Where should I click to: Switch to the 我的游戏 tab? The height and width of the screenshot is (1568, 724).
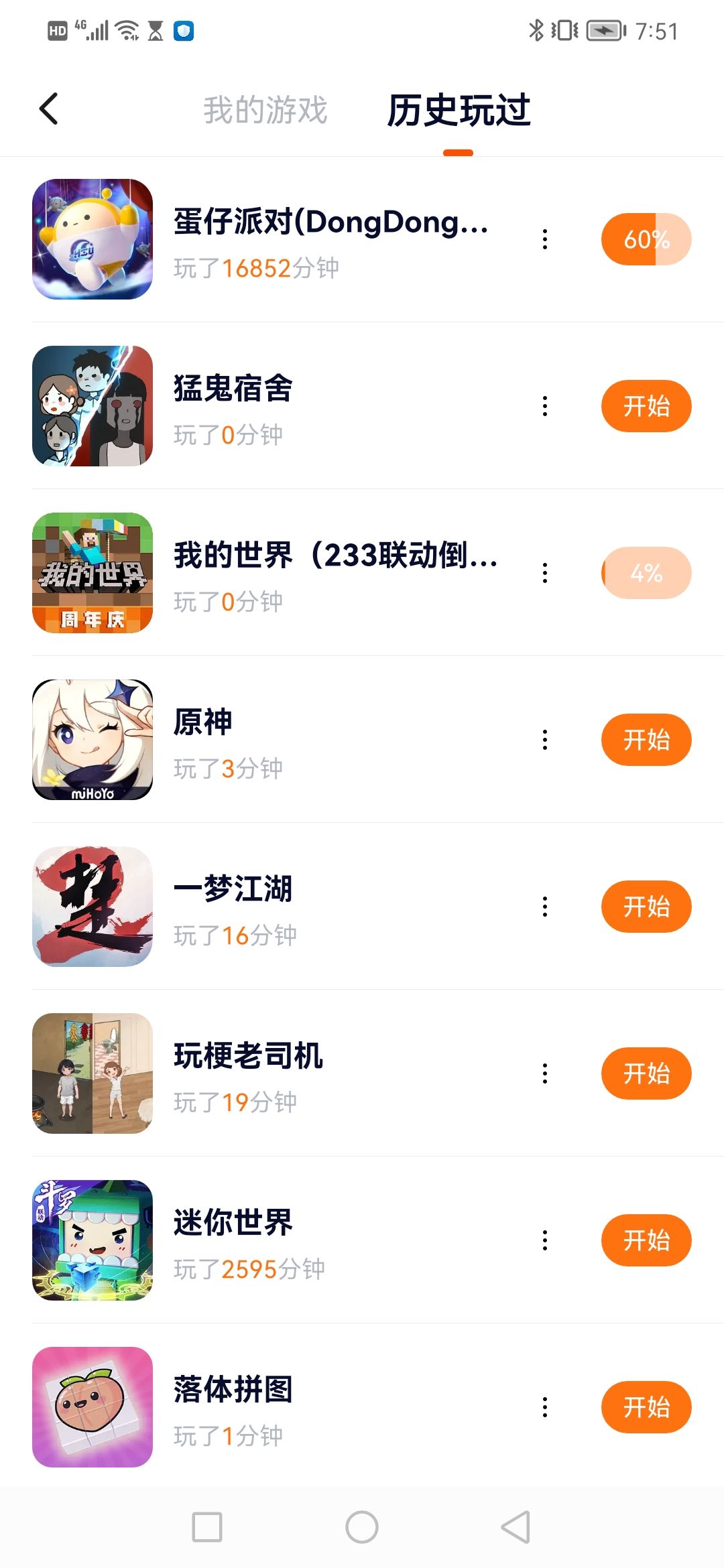[x=265, y=110]
